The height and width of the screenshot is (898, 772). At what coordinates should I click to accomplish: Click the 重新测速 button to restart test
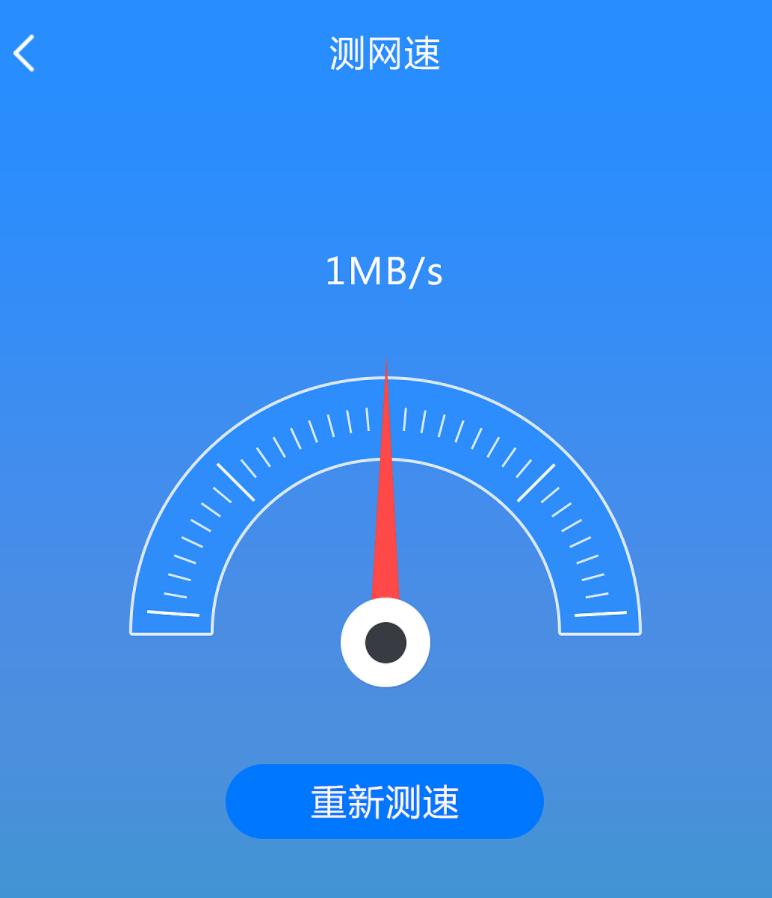tap(386, 800)
